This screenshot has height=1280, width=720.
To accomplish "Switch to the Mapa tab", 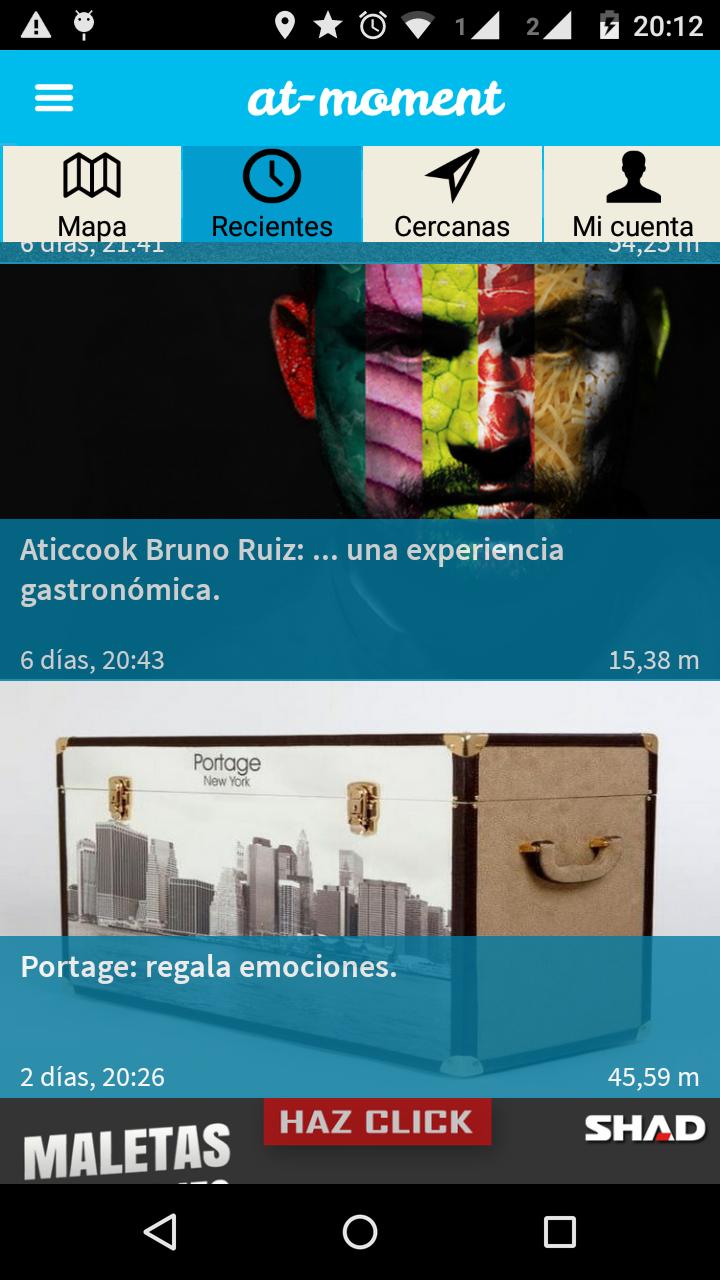I will click(92, 195).
